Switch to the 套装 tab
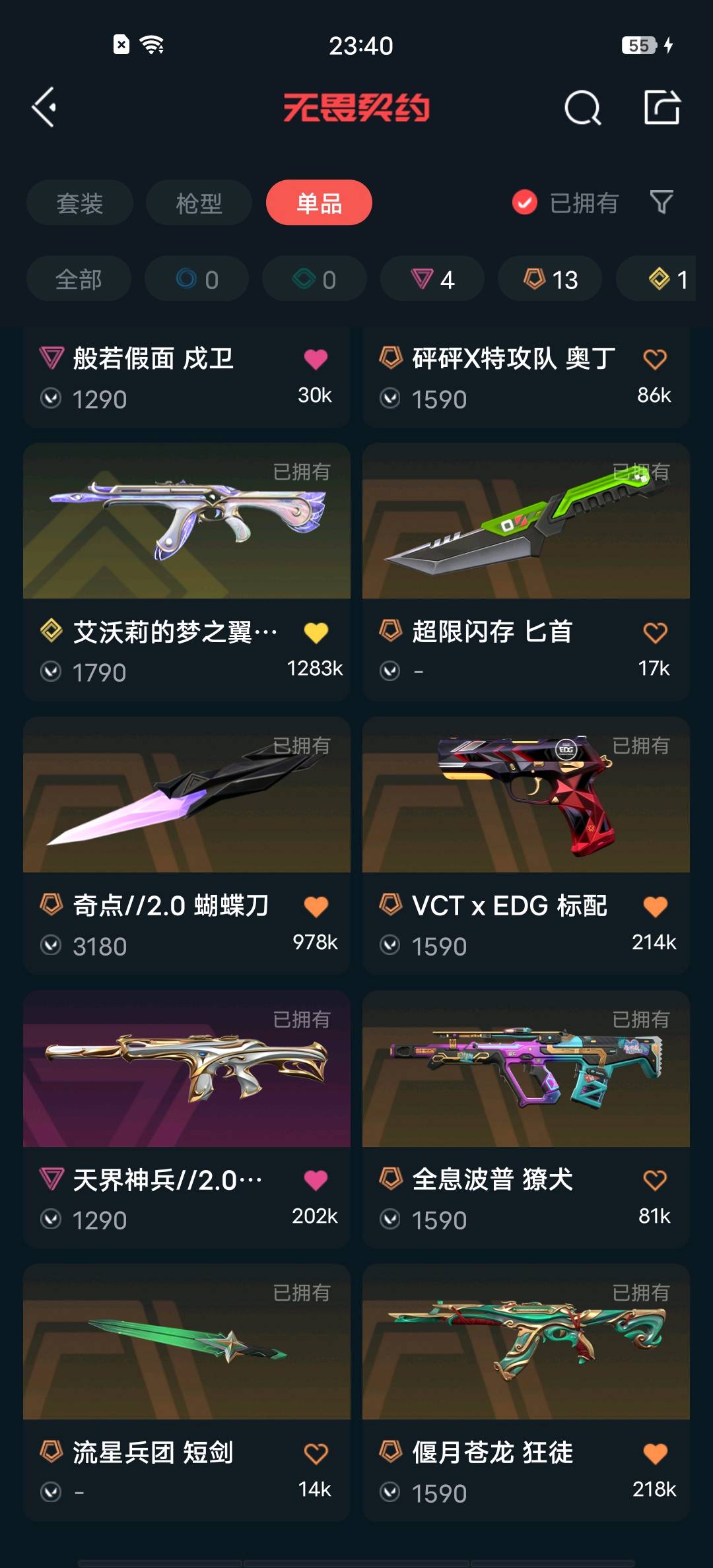 [x=79, y=203]
